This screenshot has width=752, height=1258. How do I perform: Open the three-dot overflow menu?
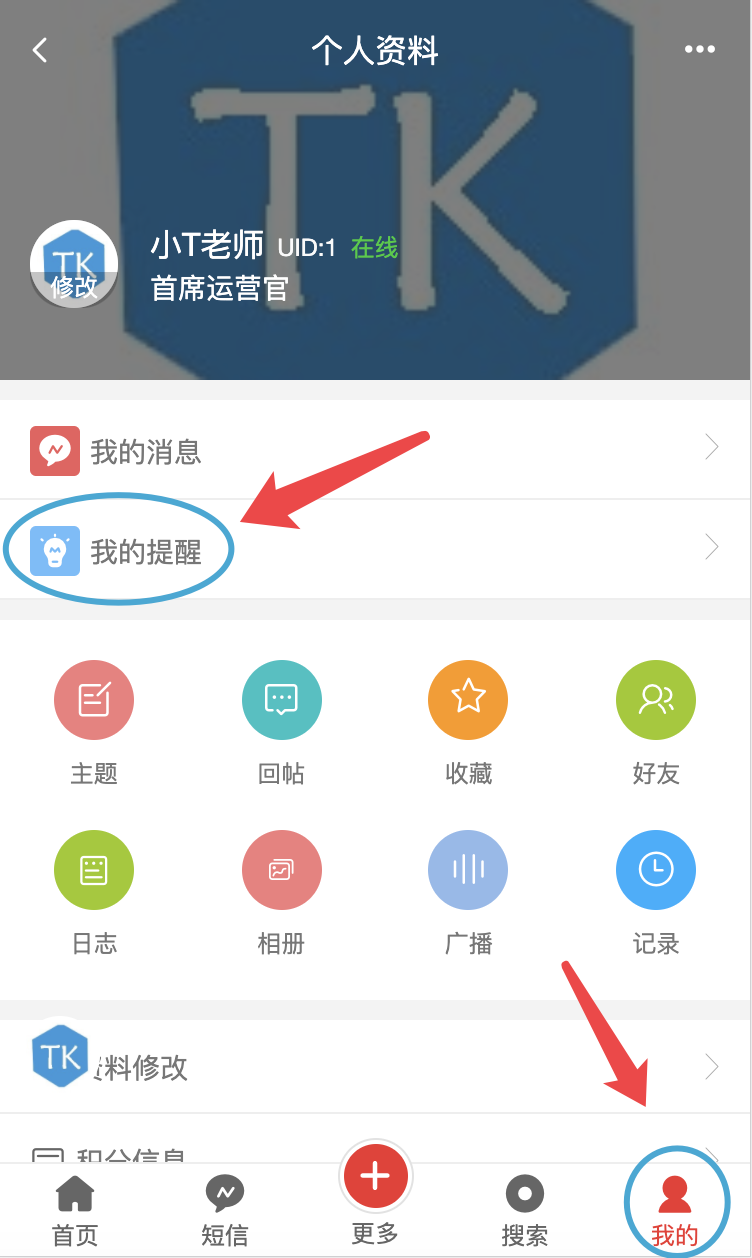coord(699,51)
